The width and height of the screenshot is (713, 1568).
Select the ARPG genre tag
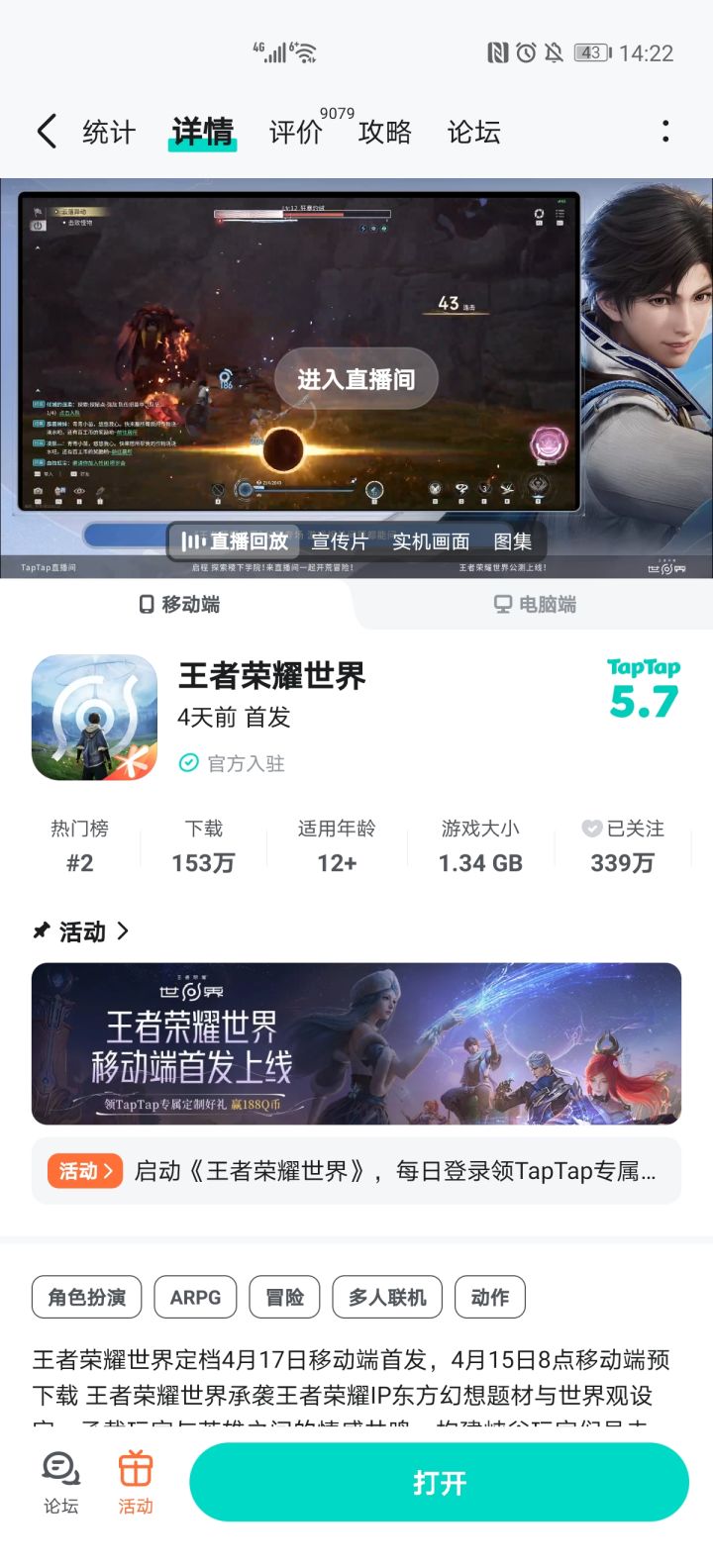click(195, 1297)
